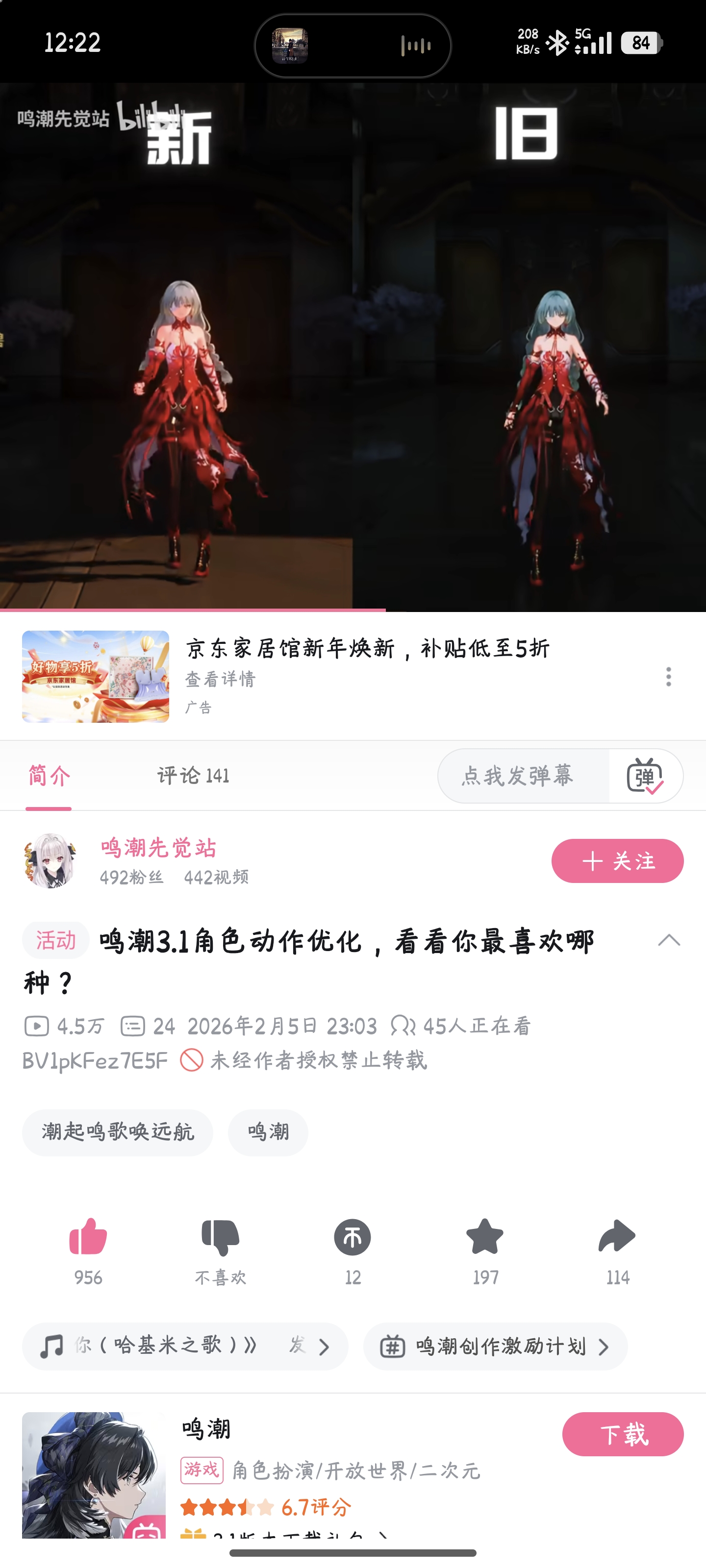Screen dimensions: 706x1568
Task: Like this video
Action: tap(88, 1237)
